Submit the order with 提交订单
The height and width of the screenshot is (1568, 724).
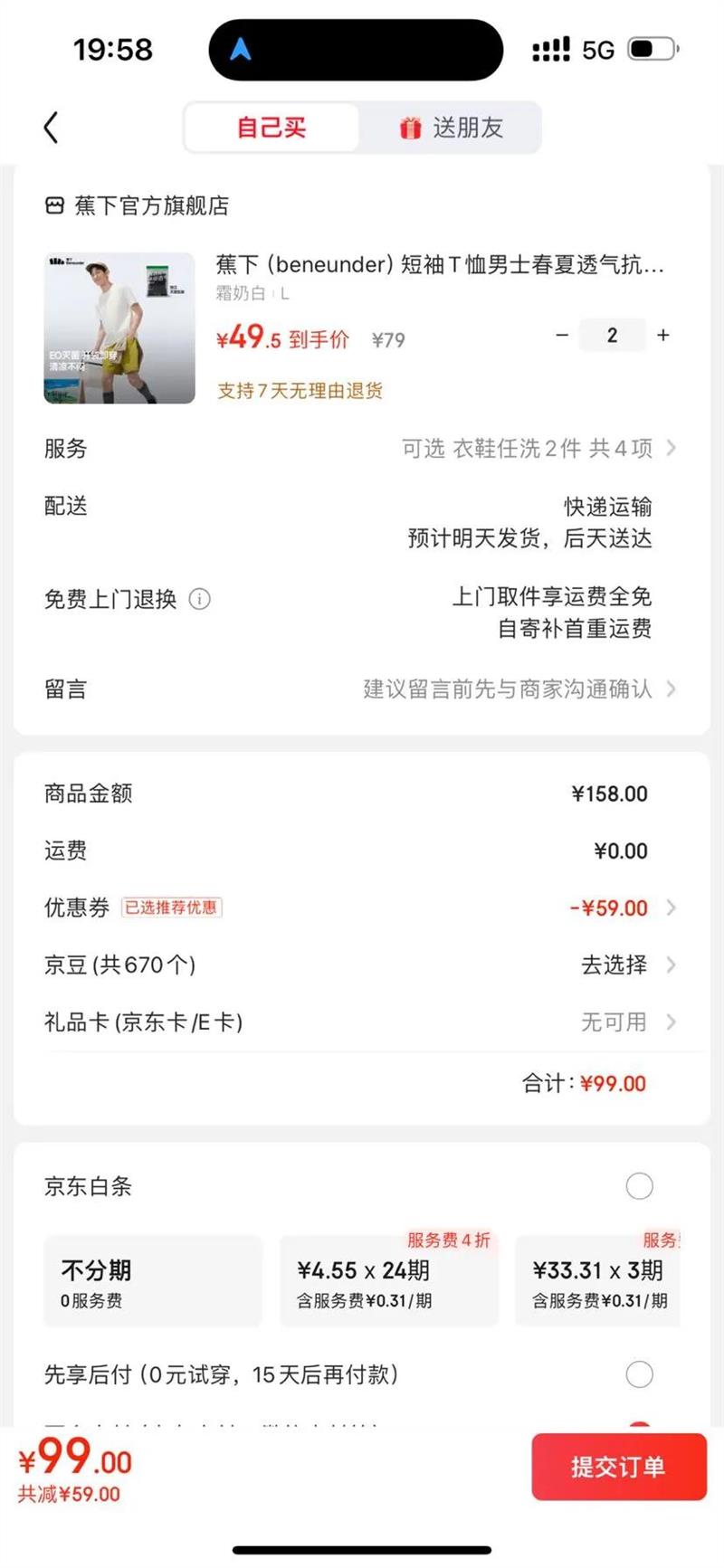pos(618,1467)
